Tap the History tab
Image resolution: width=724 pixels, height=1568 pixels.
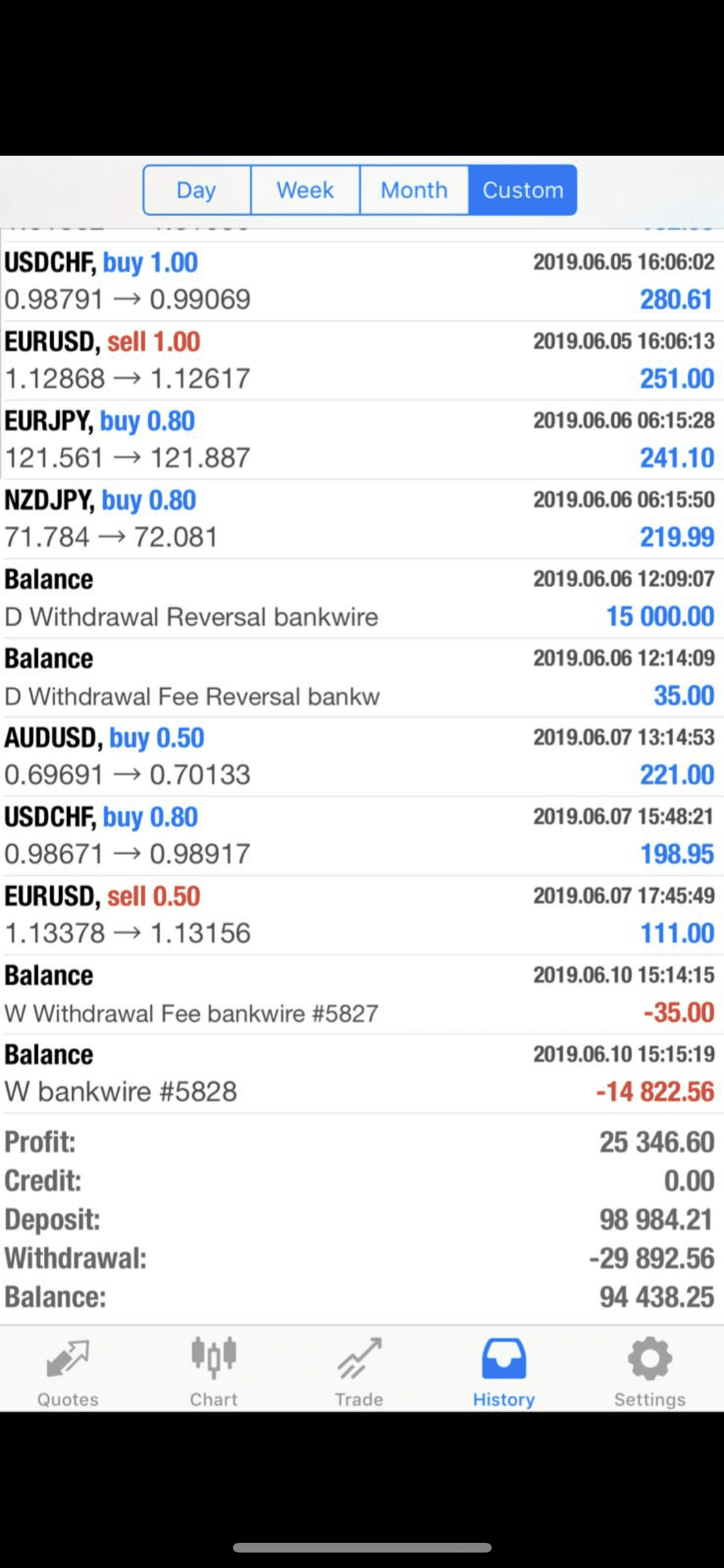tap(504, 1372)
